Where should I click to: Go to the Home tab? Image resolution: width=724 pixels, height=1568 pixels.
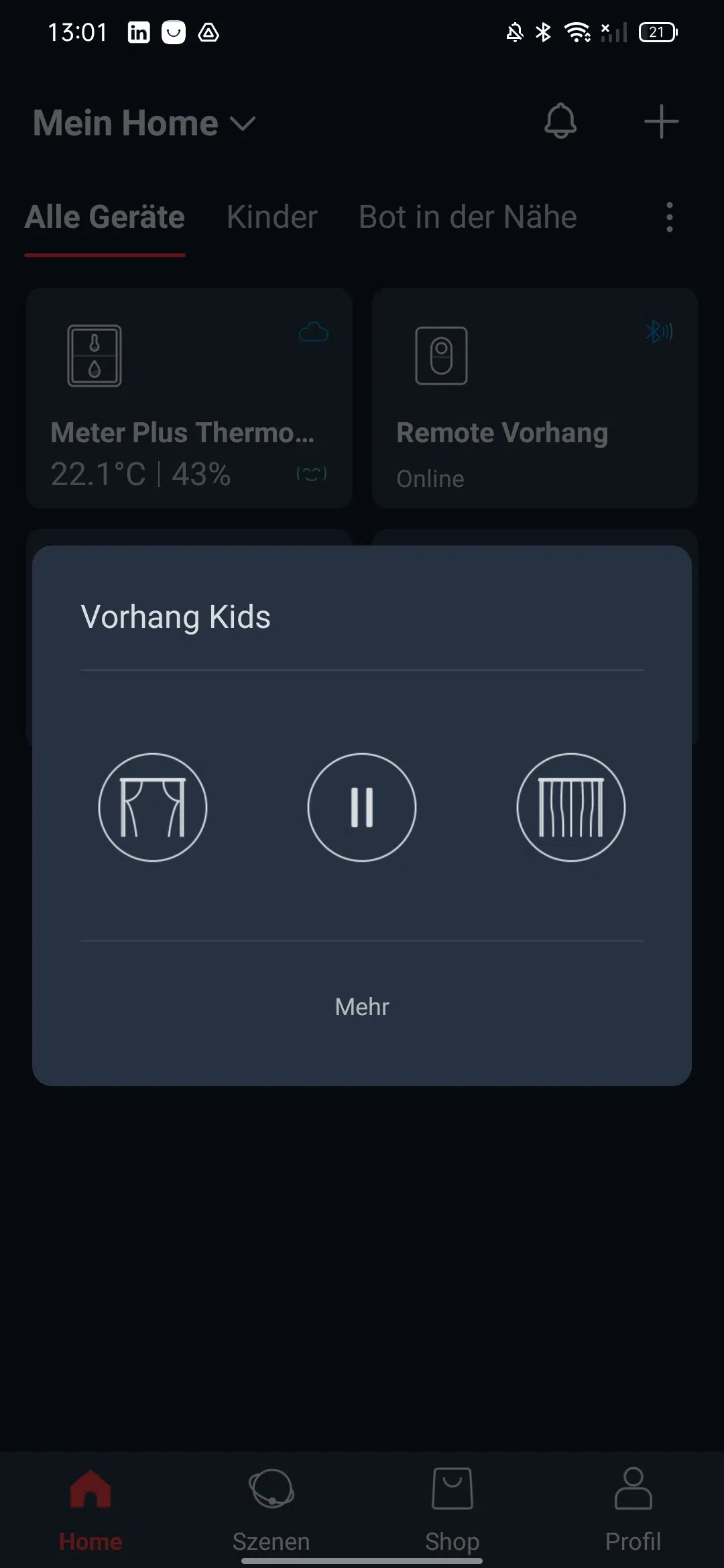coord(90,1509)
